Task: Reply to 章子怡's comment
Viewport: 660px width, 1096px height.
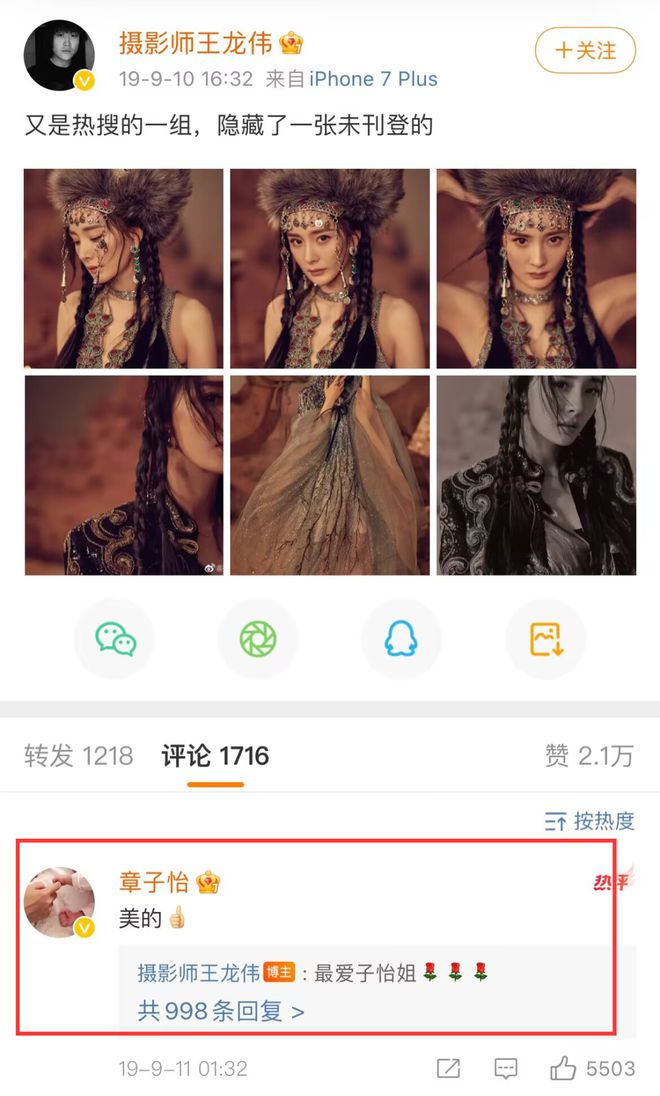Action: coord(506,1069)
